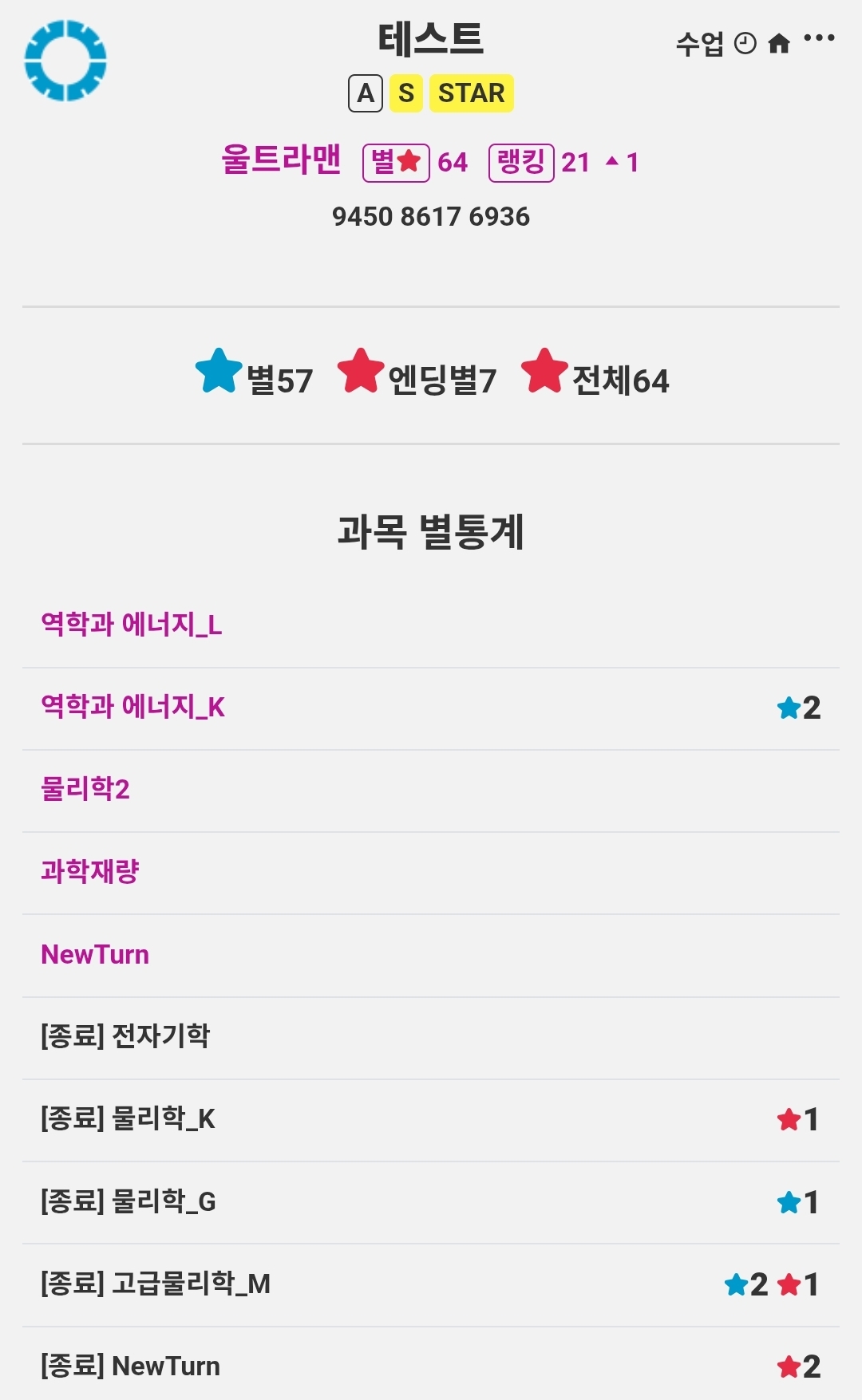The width and height of the screenshot is (862, 1400).
Task: Open the 랭킹 badge
Action: tap(521, 163)
